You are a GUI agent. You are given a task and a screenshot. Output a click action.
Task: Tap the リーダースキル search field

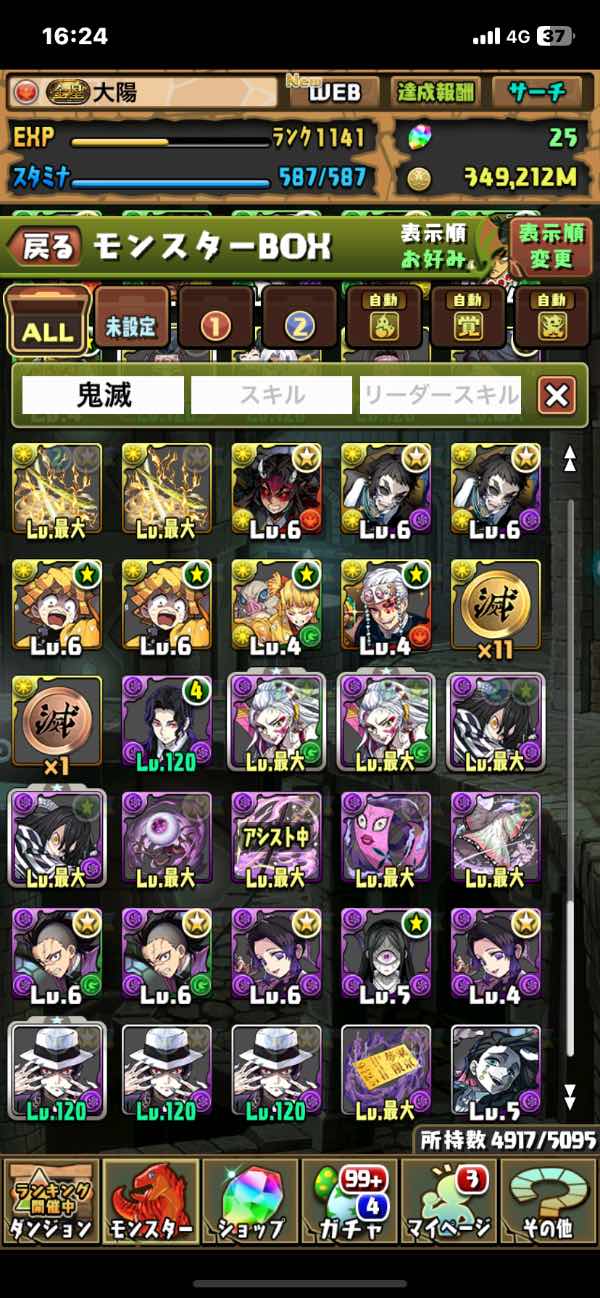(440, 396)
